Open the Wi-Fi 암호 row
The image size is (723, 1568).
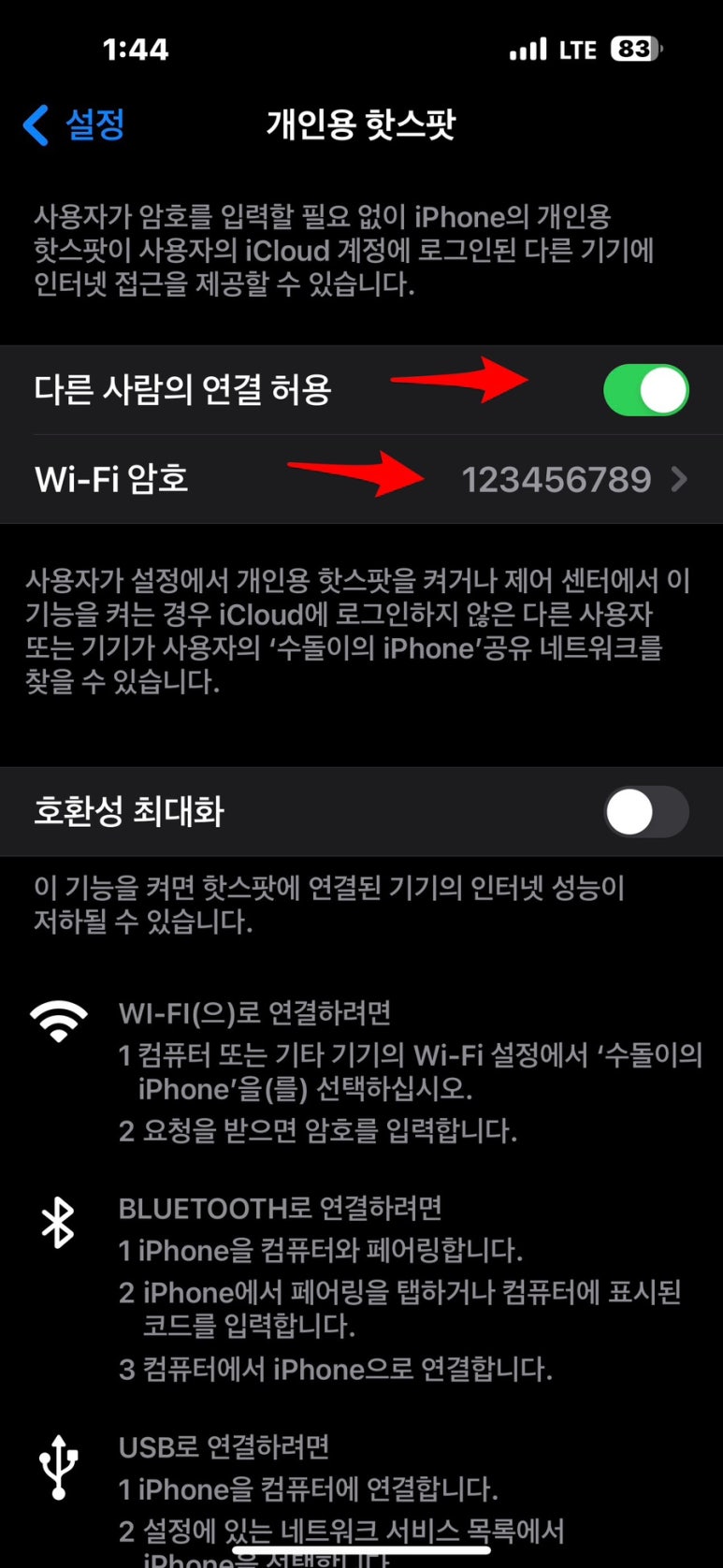(361, 479)
